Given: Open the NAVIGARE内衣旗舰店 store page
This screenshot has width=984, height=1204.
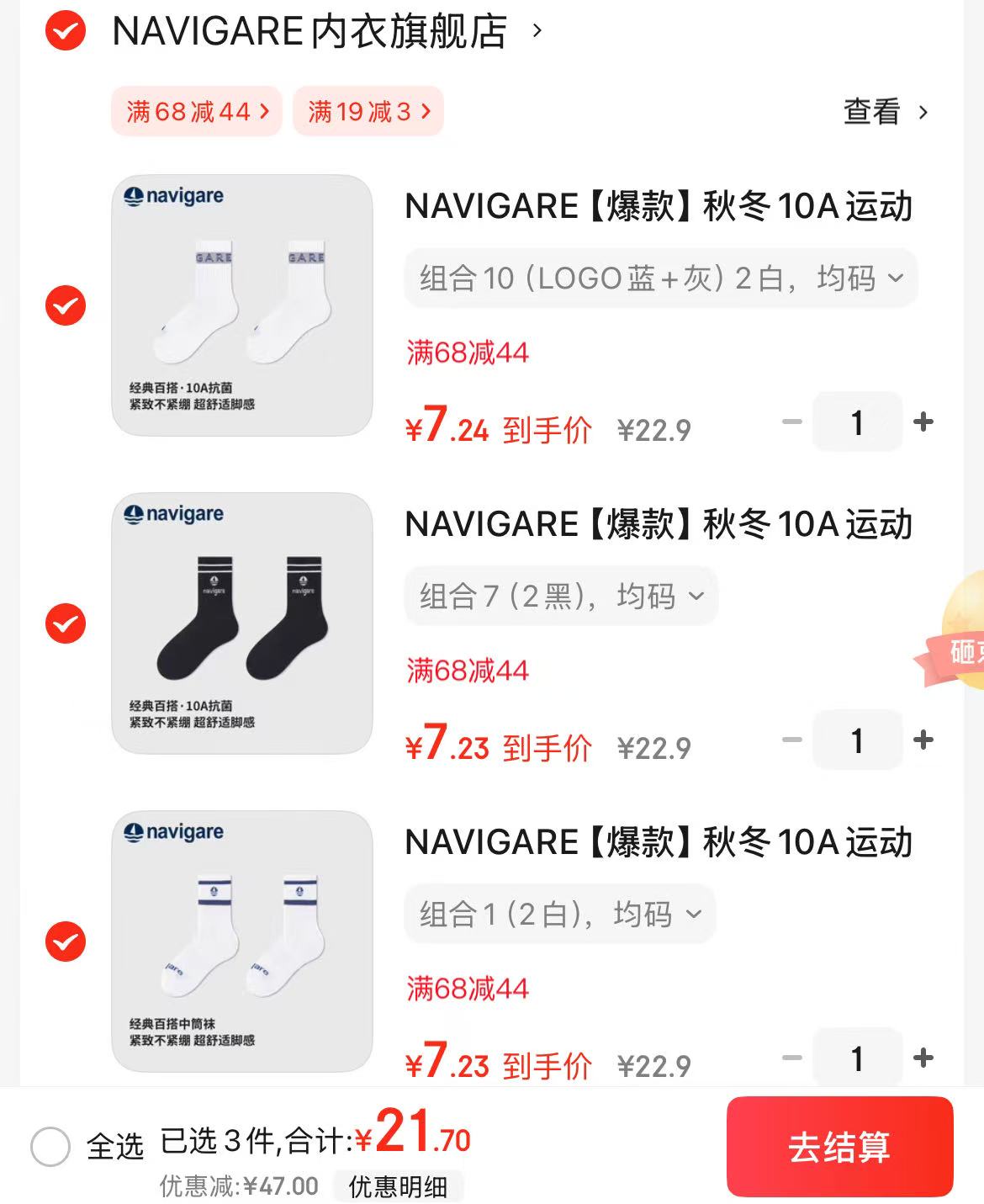Looking at the screenshot, I should tap(309, 32).
